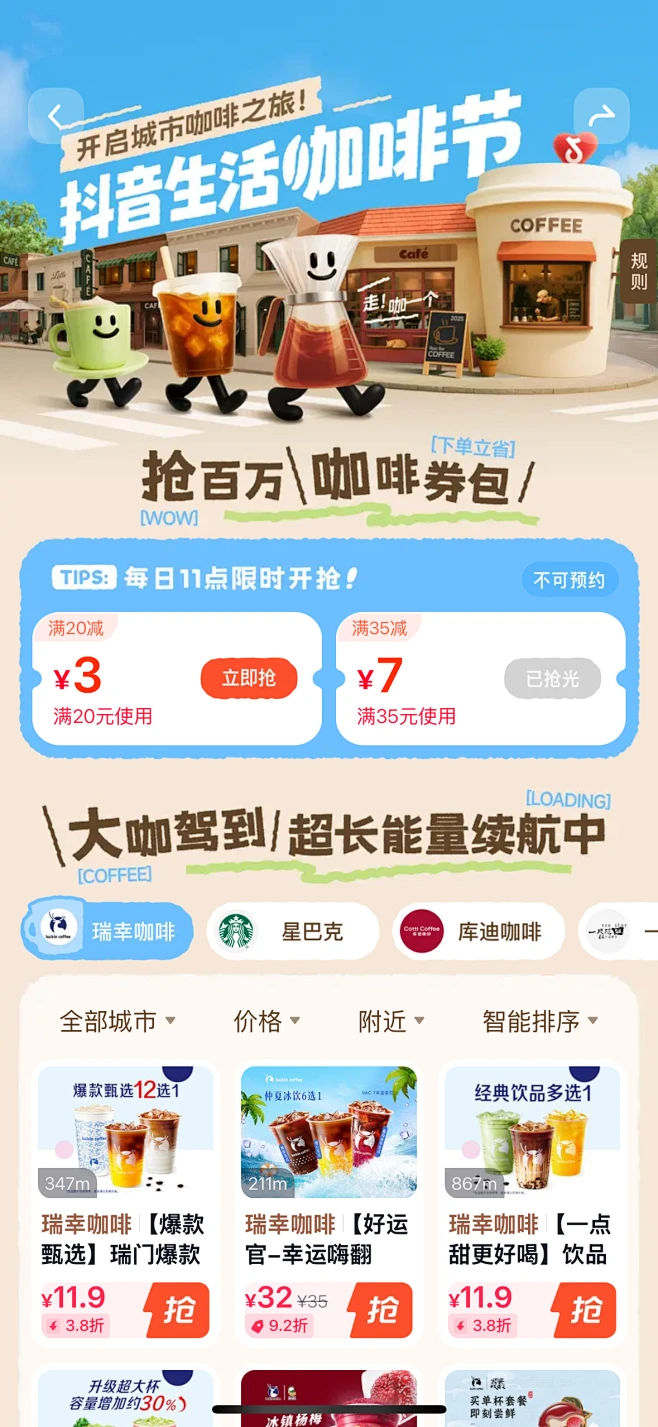
Task: Tap 抢 on the 爆款甄选 ¥11.9 deal
Action: click(177, 1310)
